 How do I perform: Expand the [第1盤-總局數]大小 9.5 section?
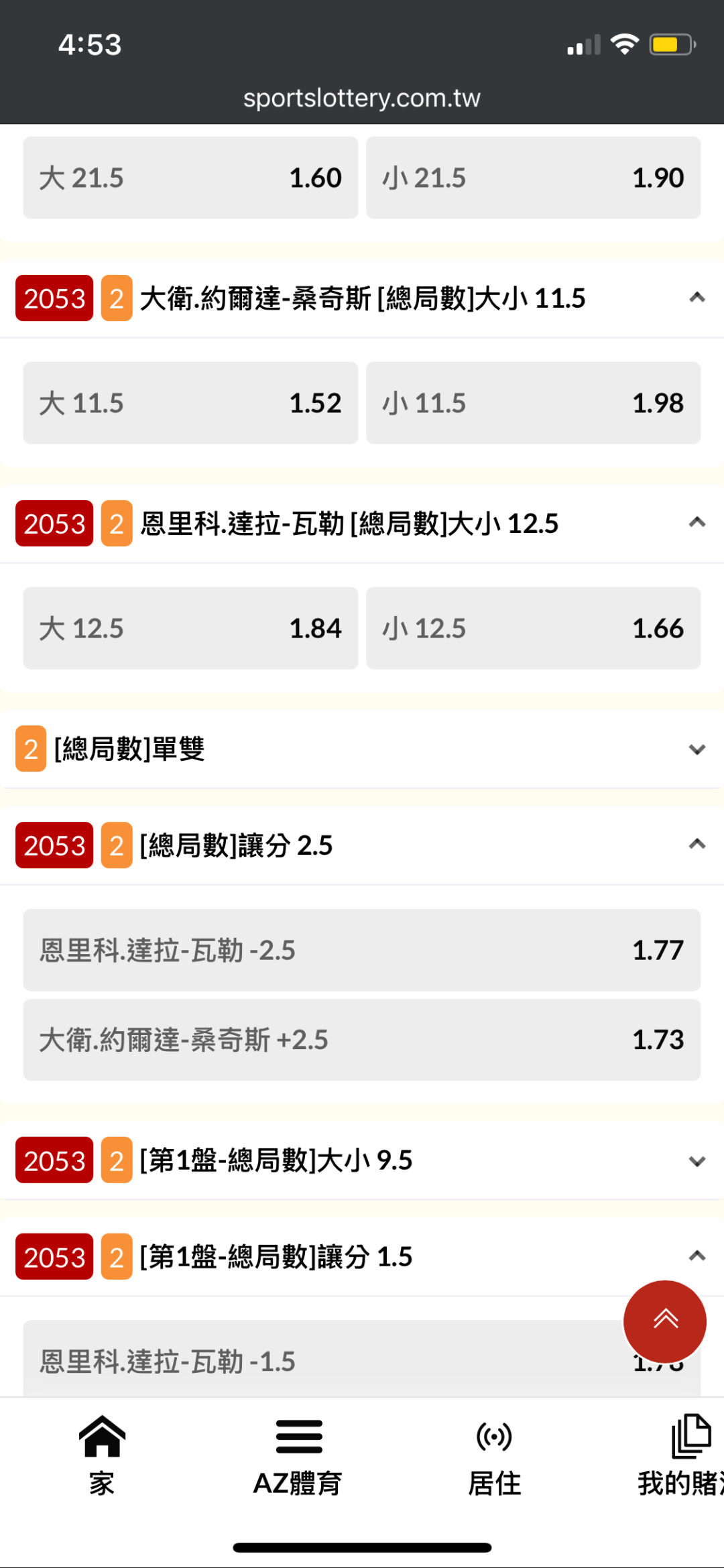tap(697, 1160)
